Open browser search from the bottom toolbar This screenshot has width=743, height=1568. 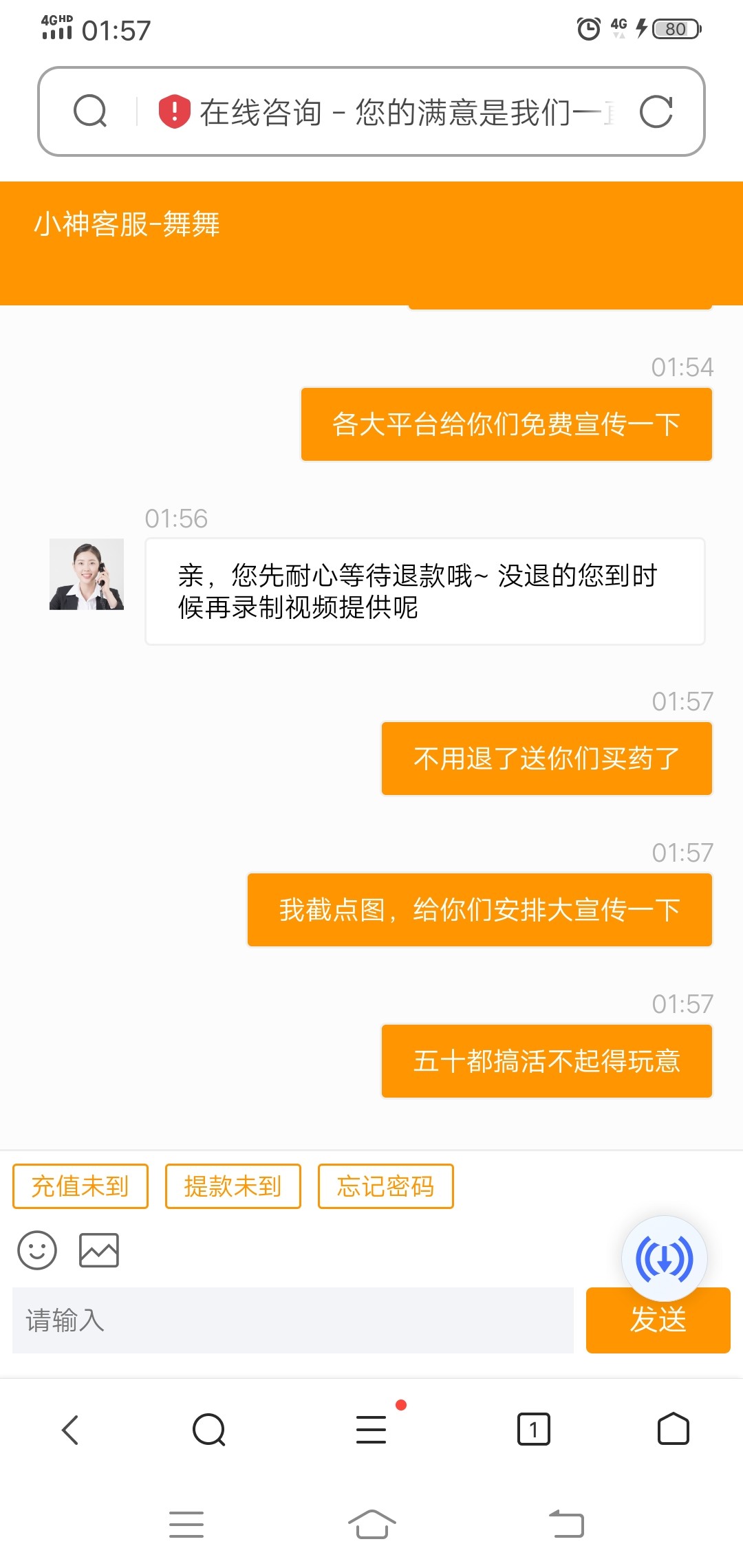pyautogui.click(x=209, y=1430)
